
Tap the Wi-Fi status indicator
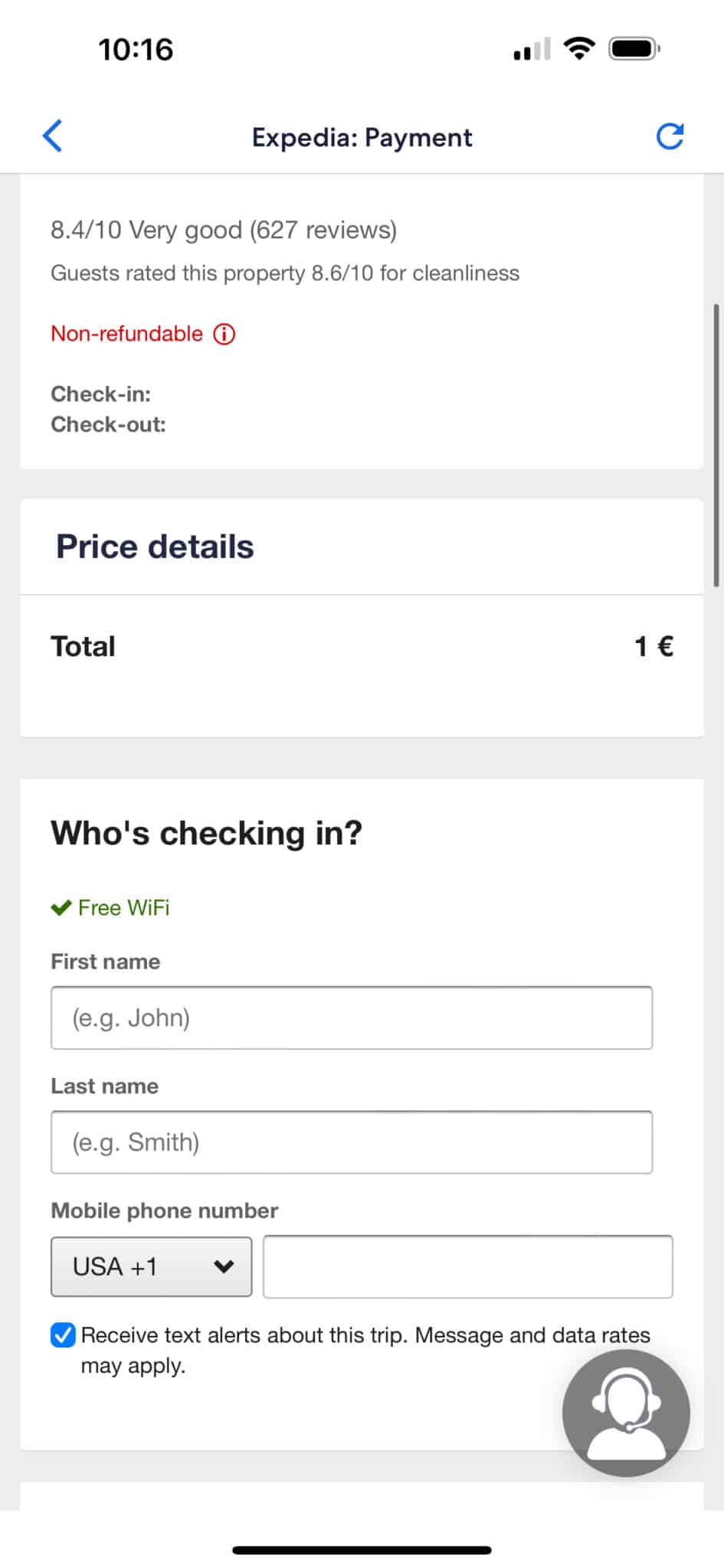tap(580, 48)
